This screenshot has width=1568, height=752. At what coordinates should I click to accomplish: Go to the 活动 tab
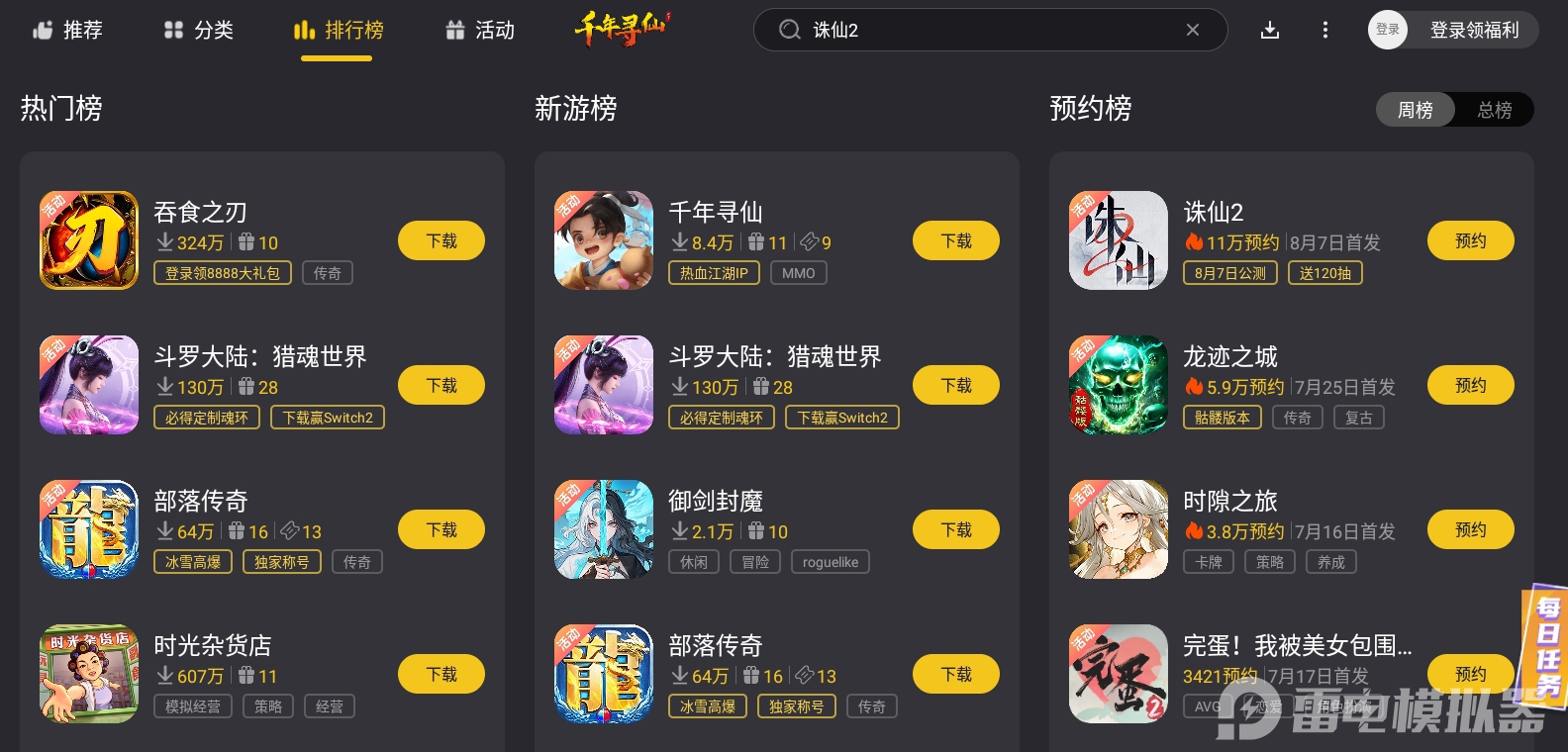pos(480,30)
